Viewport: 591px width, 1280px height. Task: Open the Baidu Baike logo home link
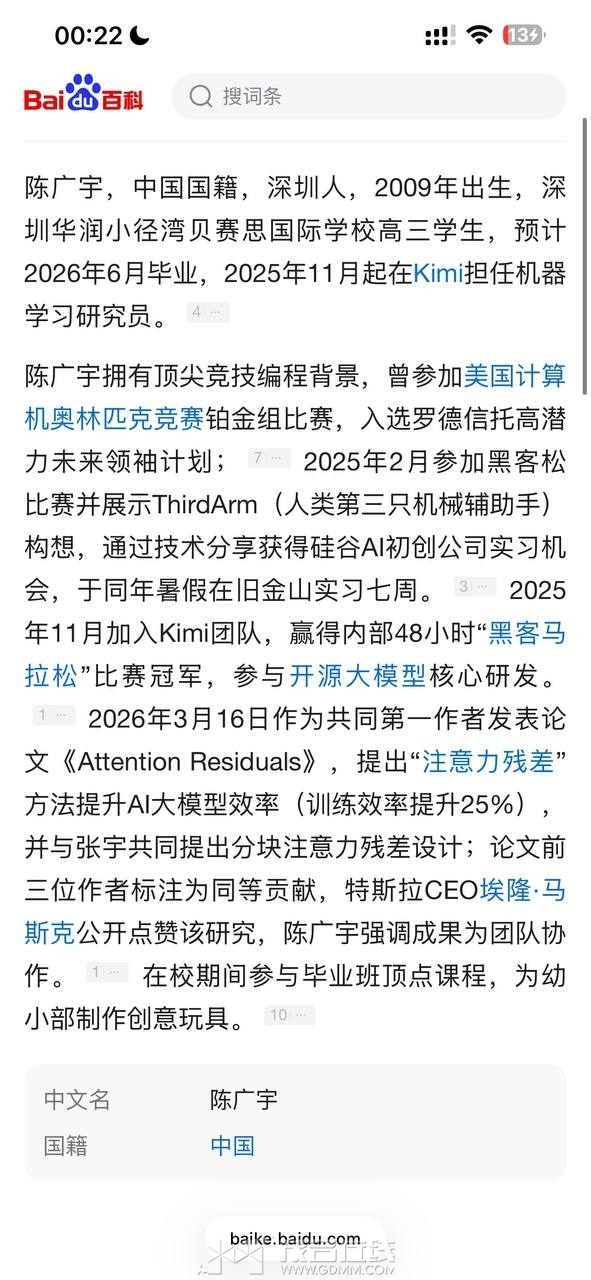[x=84, y=96]
